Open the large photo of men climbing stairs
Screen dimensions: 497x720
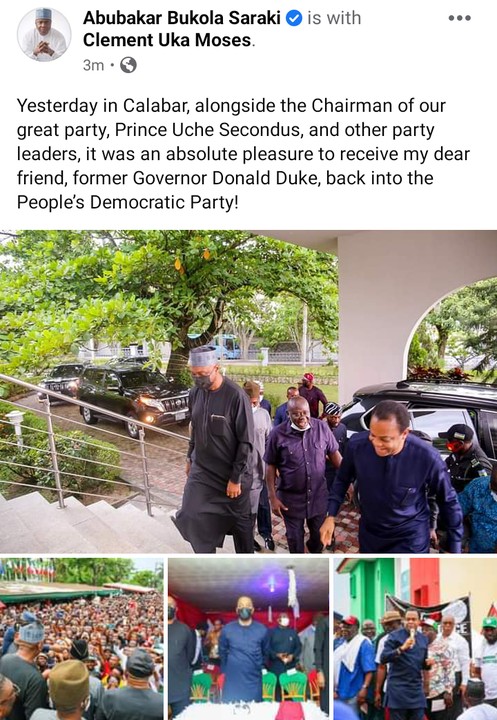click(248, 391)
